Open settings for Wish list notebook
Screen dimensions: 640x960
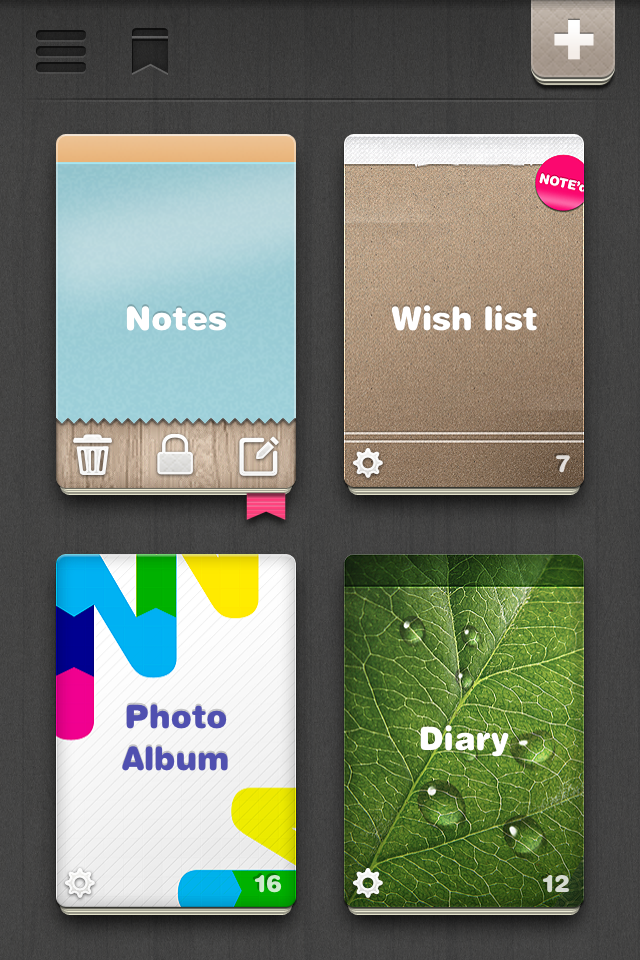(x=369, y=463)
